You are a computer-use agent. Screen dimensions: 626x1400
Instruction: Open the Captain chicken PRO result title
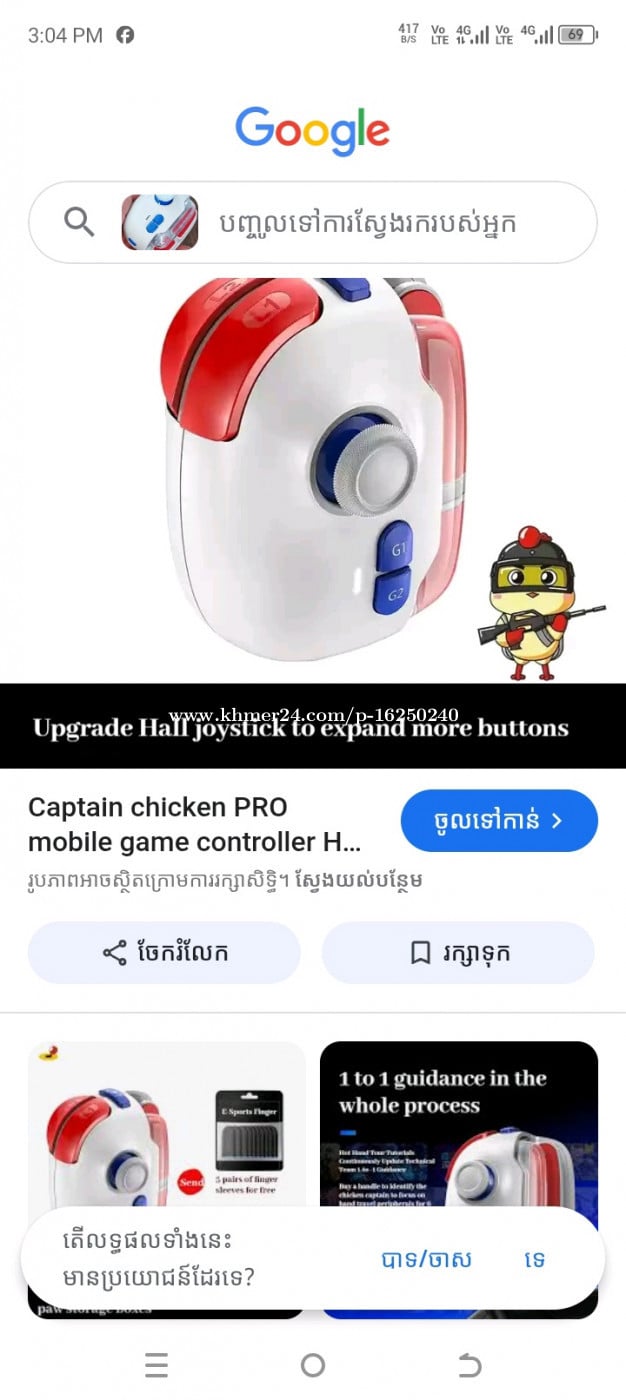point(195,824)
